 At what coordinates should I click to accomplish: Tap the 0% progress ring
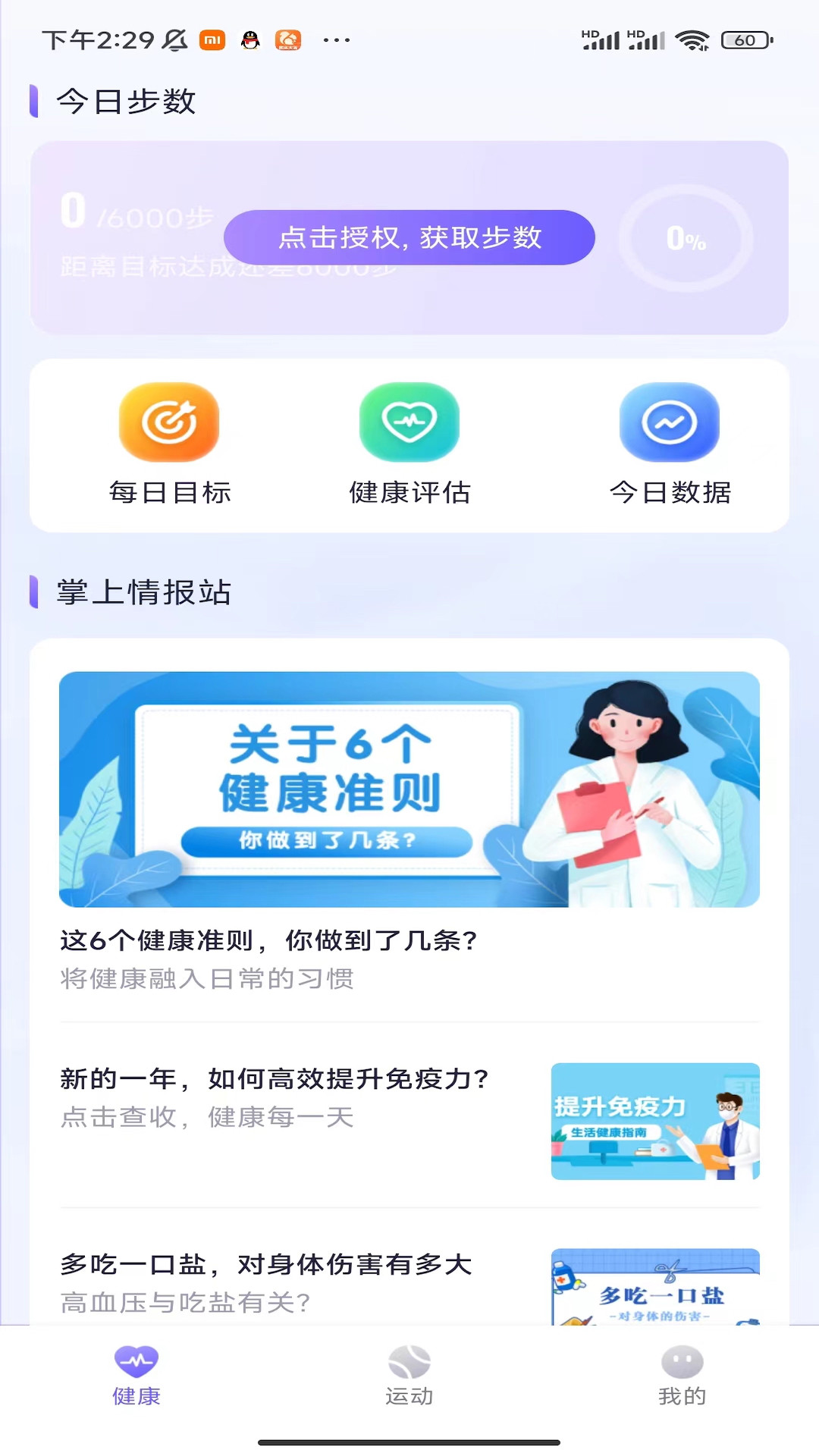point(685,239)
